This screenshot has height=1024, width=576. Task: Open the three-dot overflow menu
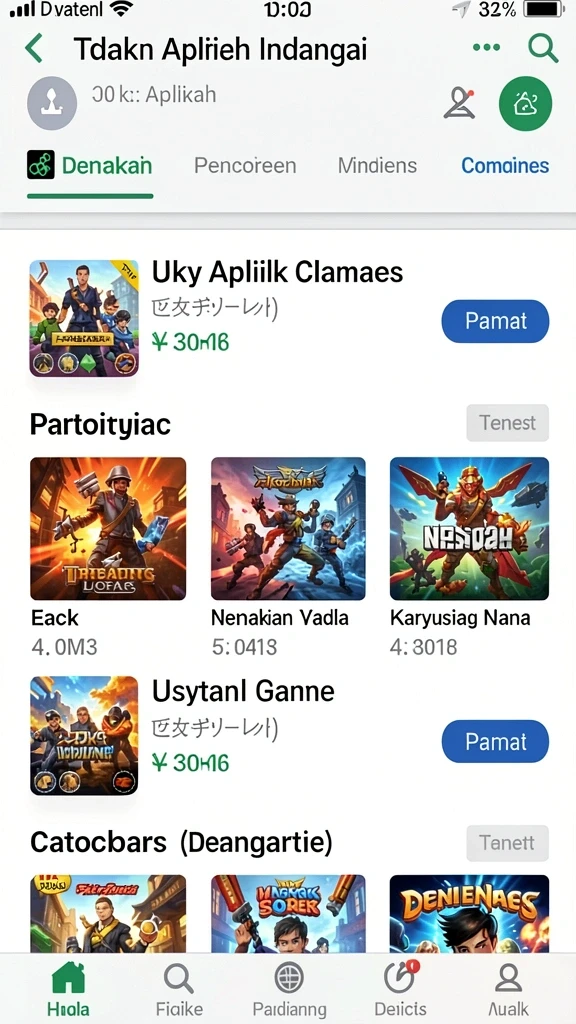point(487,47)
